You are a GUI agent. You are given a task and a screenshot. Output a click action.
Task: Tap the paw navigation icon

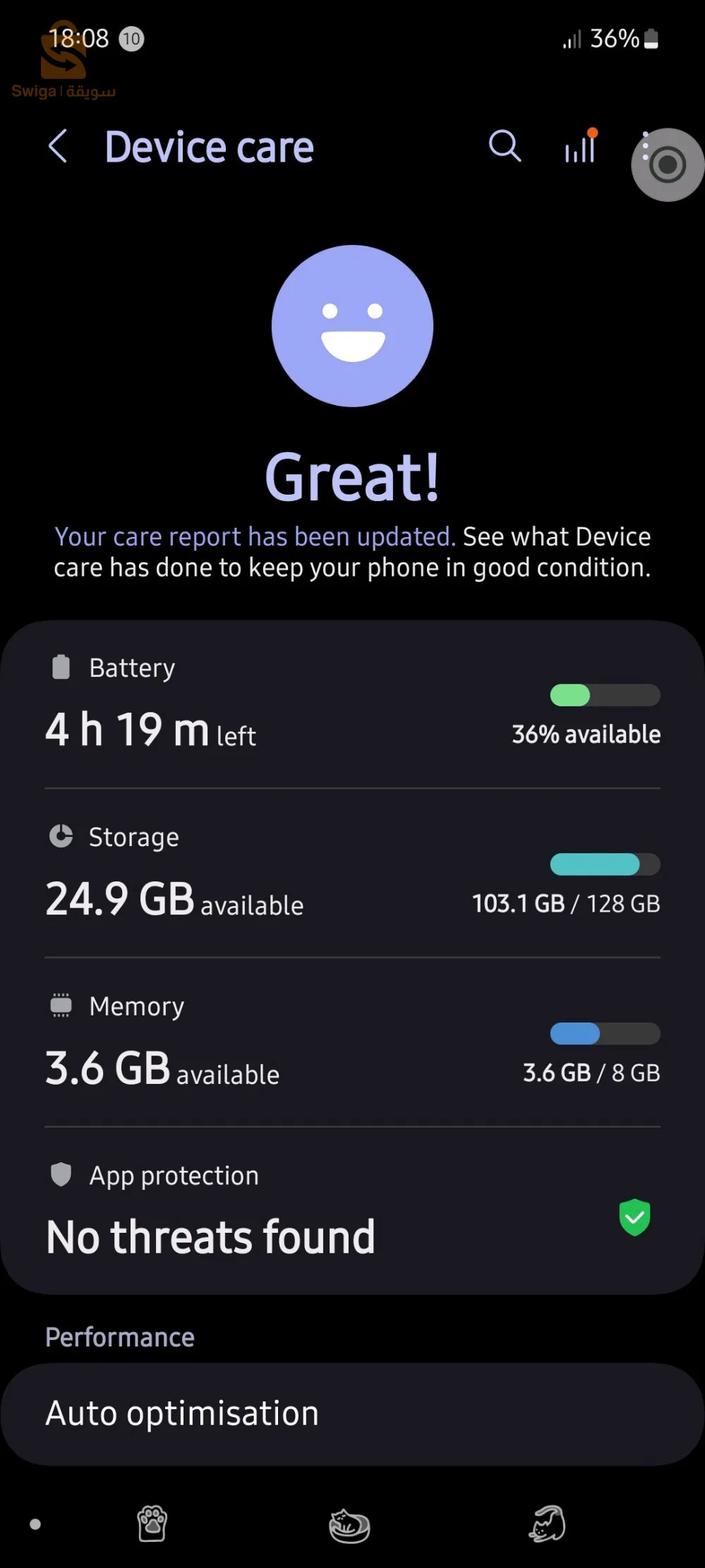coord(152,1524)
